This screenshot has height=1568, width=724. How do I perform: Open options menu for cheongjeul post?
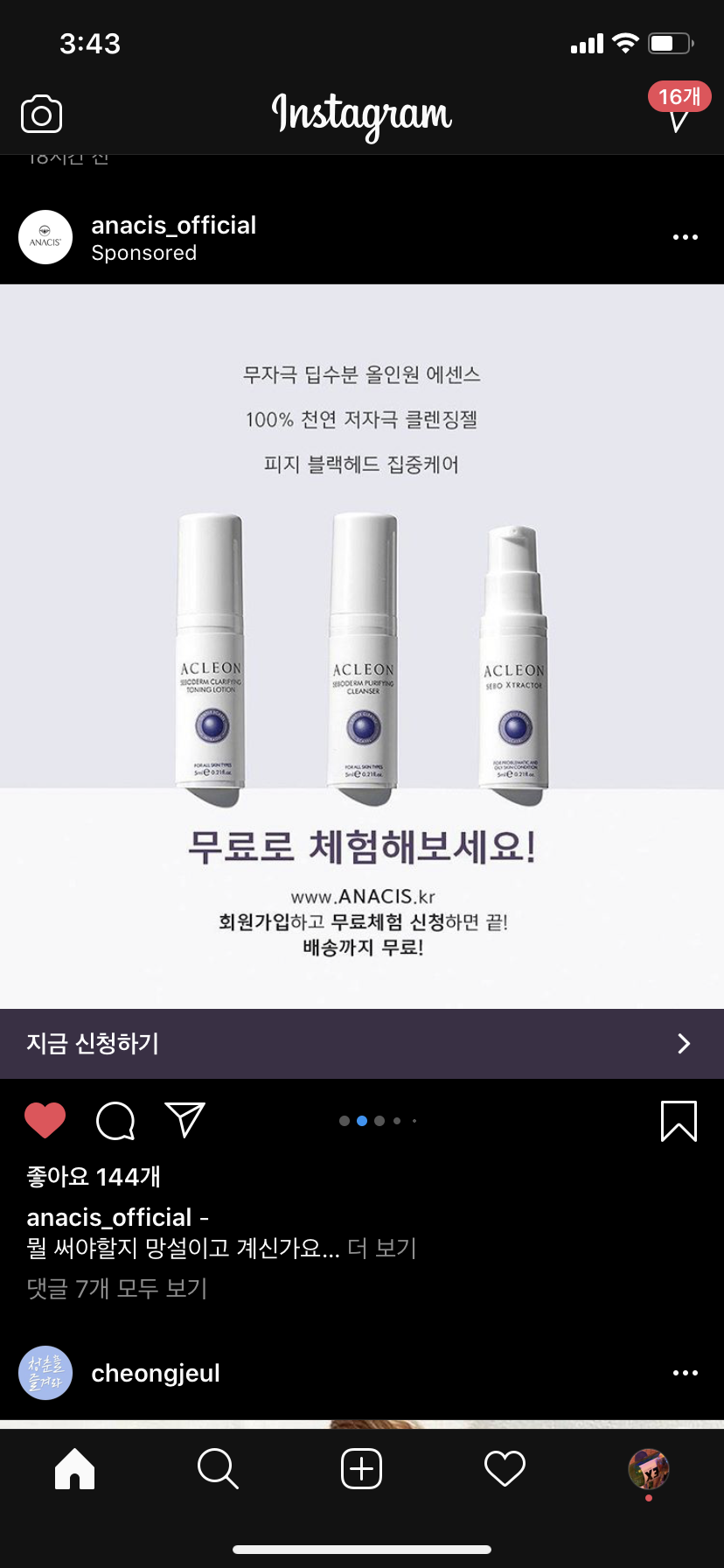pyautogui.click(x=685, y=1373)
